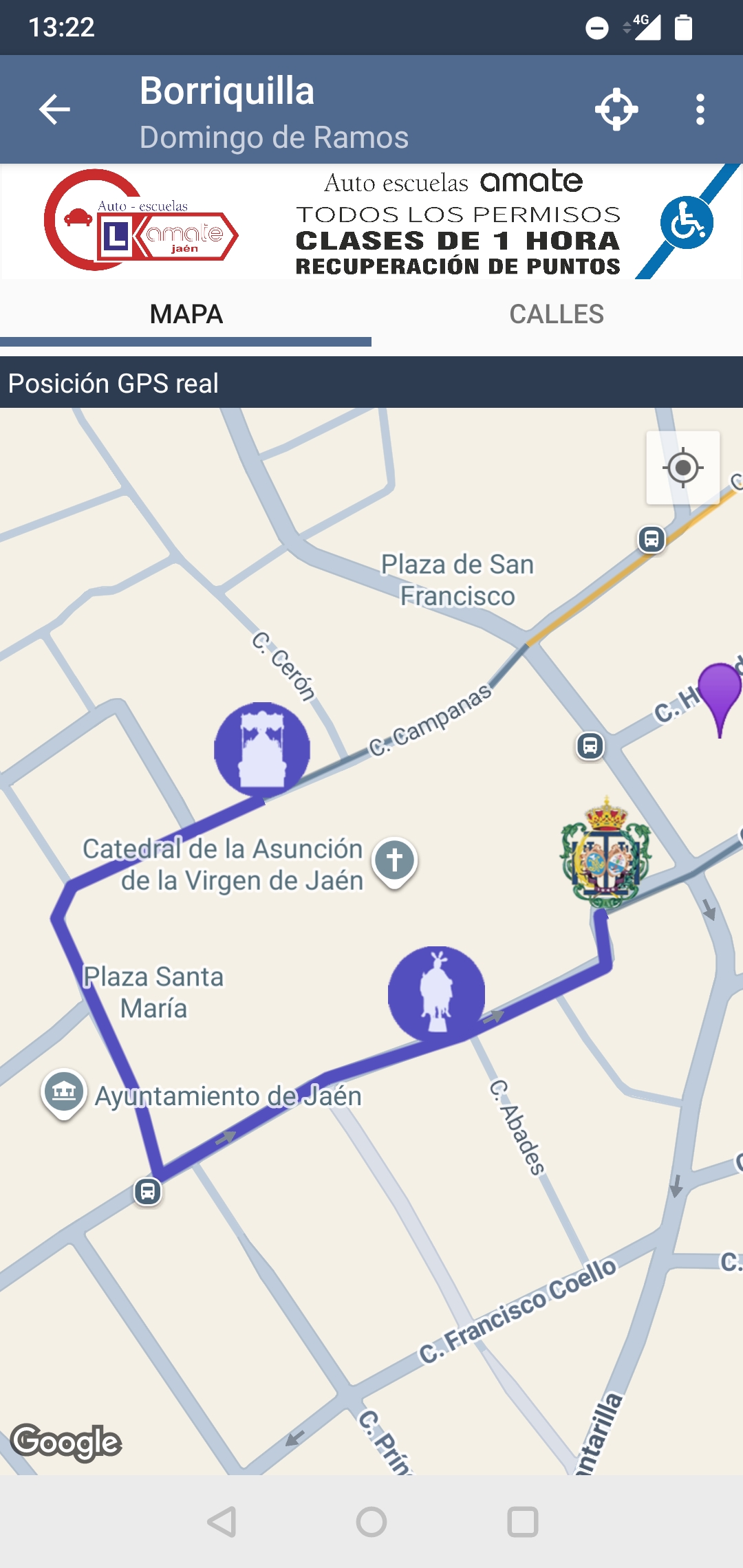Open the Auto escuelas Amate ad banner

(371, 221)
